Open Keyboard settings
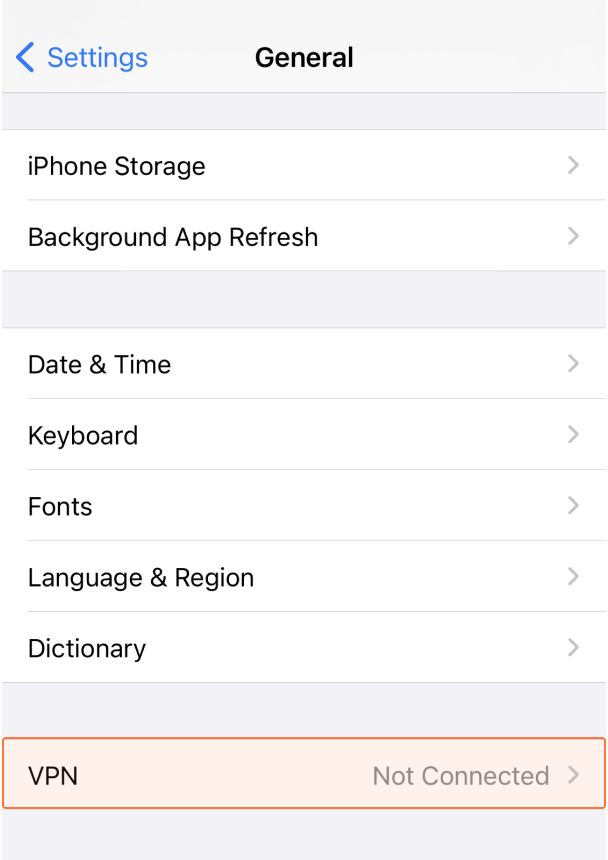Image resolution: width=608 pixels, height=860 pixels. (x=304, y=435)
